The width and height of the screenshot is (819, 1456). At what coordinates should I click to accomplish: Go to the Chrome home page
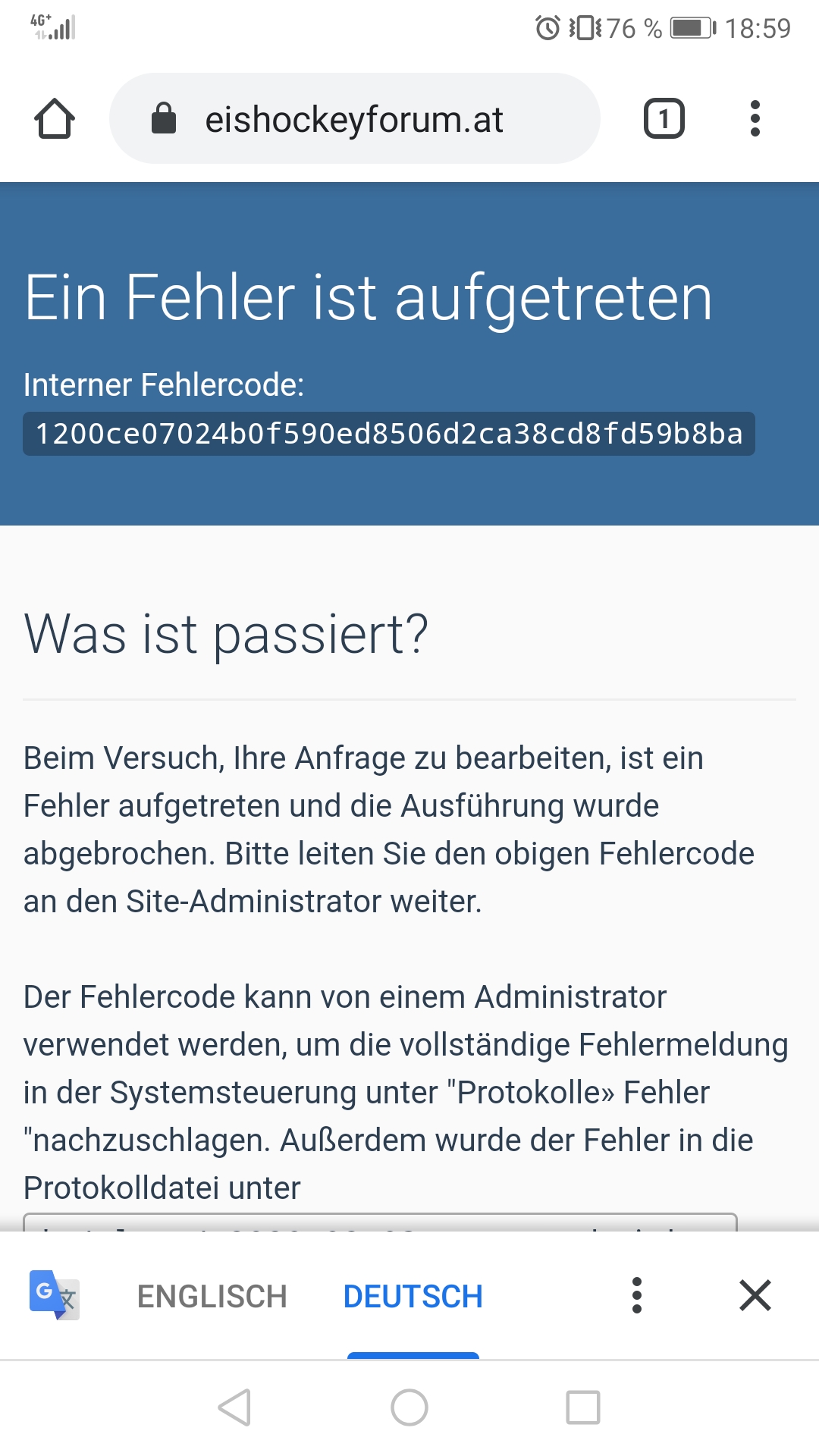(55, 119)
